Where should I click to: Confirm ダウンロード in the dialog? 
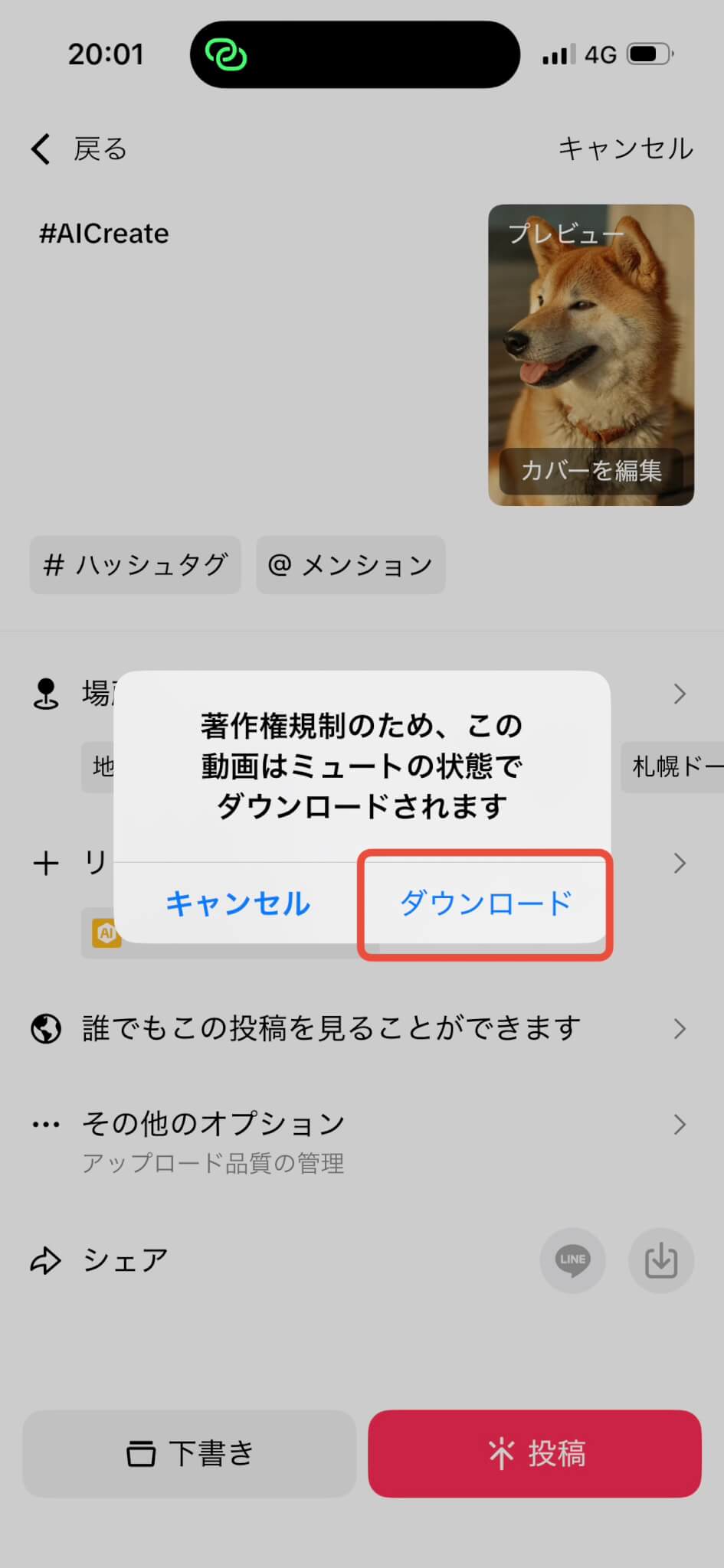pos(486,903)
